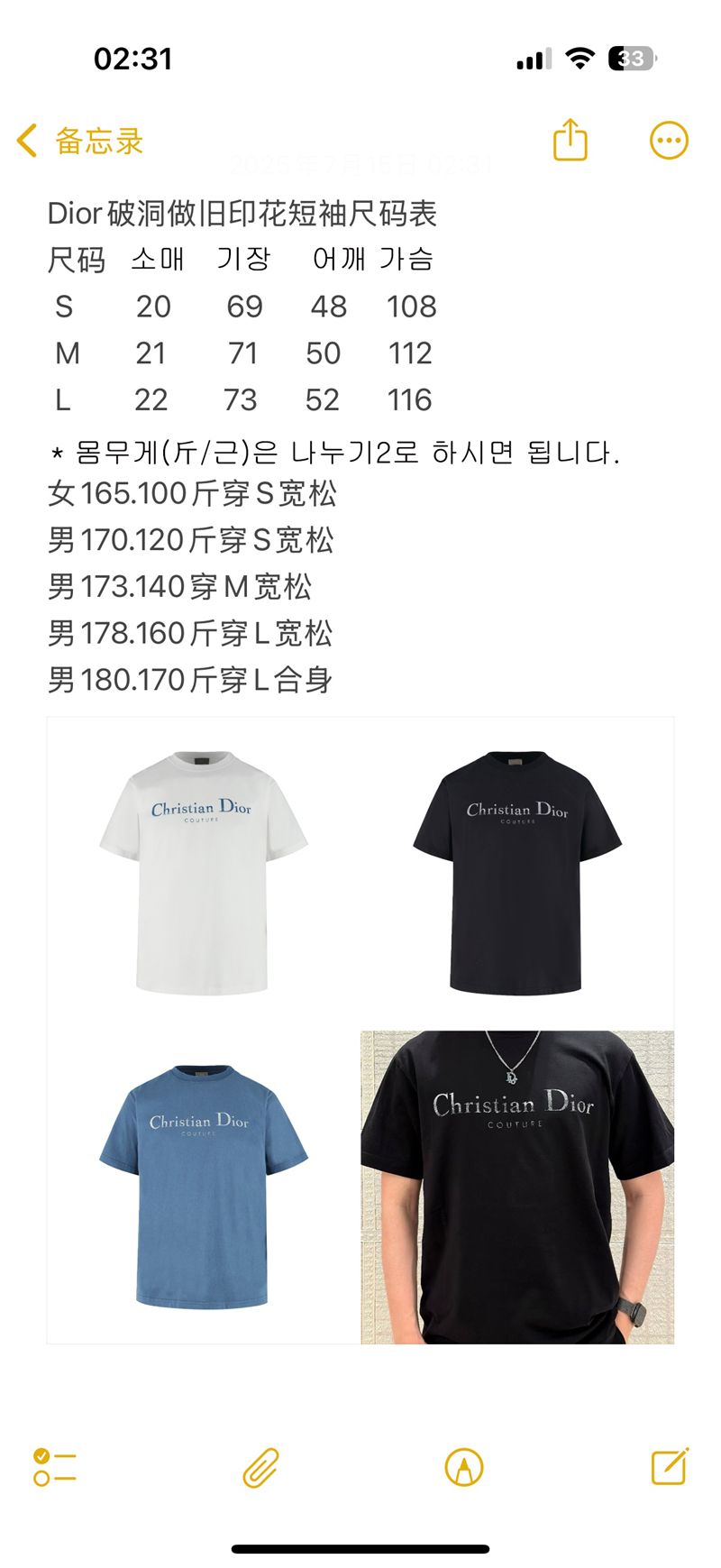
Task: Go back to the 备忘录 notes list
Action: click(79, 142)
